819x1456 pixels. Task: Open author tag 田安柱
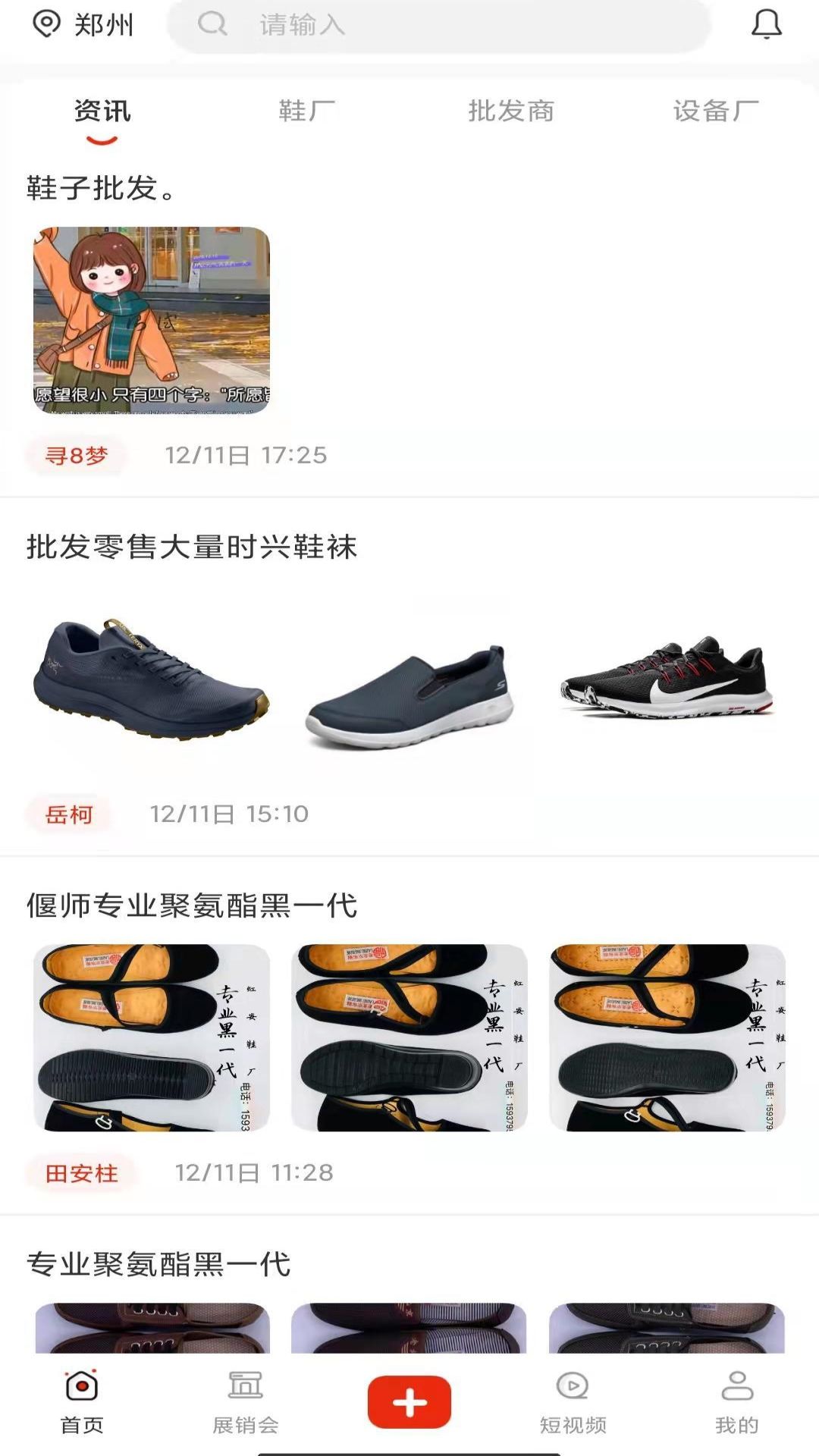point(81,1173)
